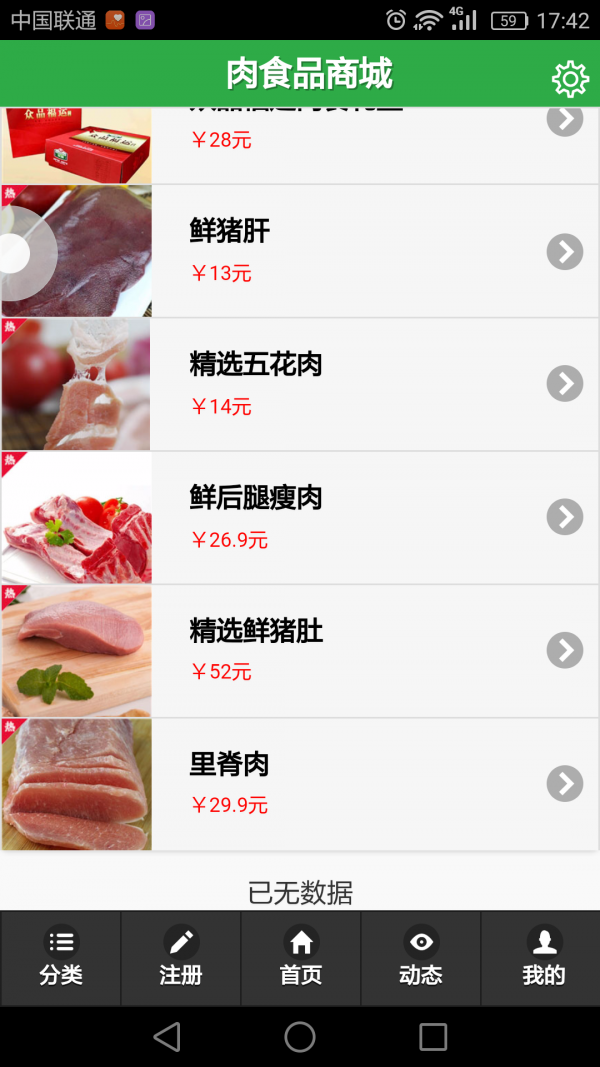600x1067 pixels.
Task: Go to the 注册 tab
Action: [x=181, y=958]
